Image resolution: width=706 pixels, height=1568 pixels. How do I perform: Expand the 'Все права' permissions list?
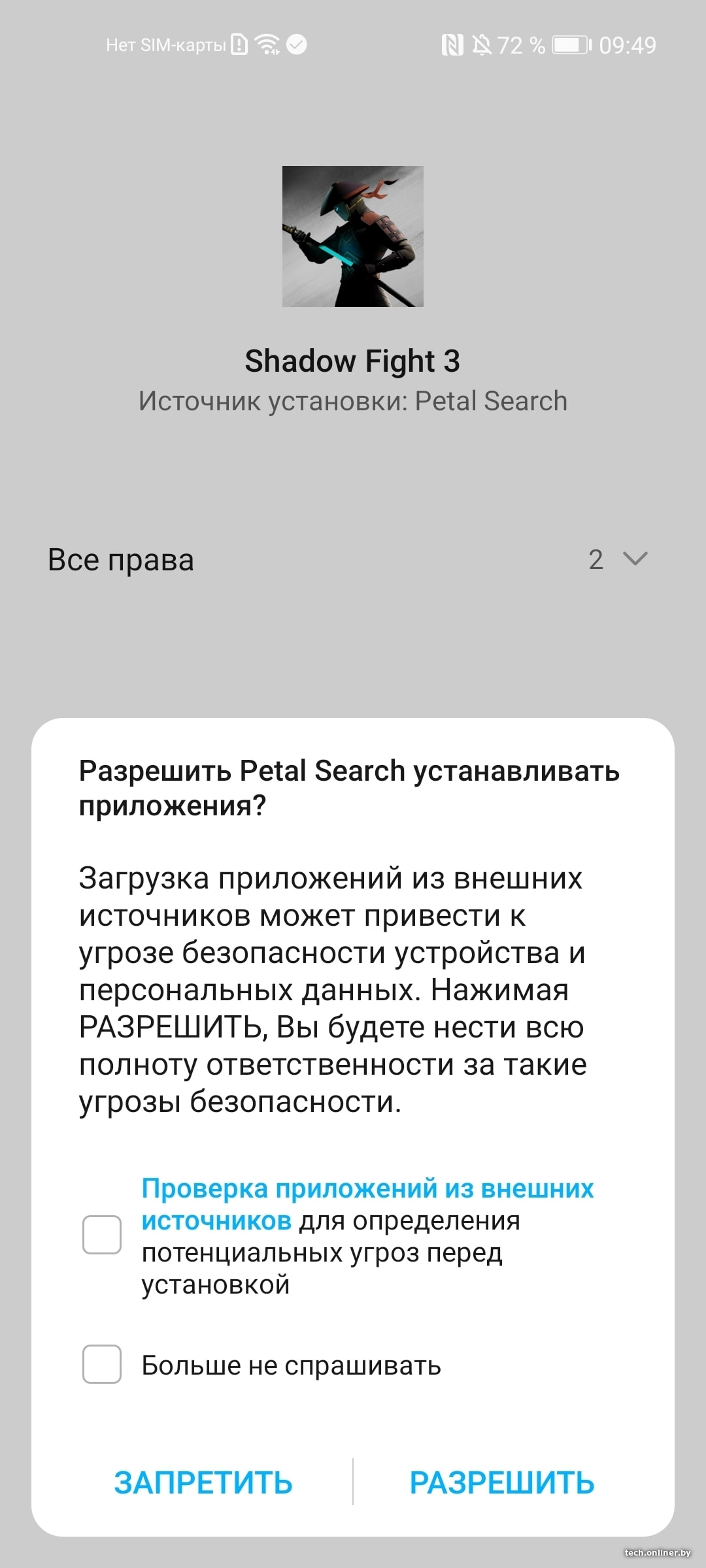[634, 559]
